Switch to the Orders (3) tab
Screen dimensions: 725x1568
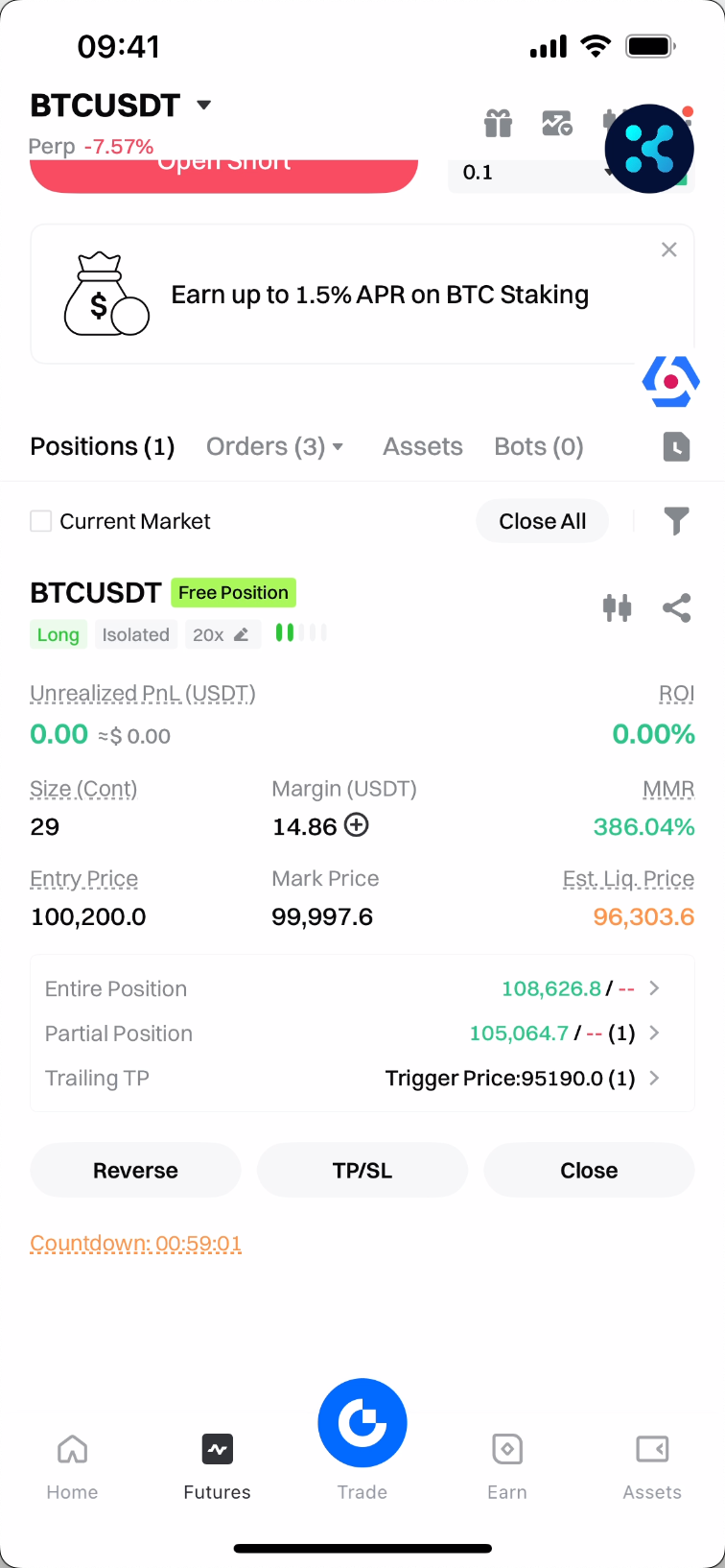pyautogui.click(x=274, y=446)
